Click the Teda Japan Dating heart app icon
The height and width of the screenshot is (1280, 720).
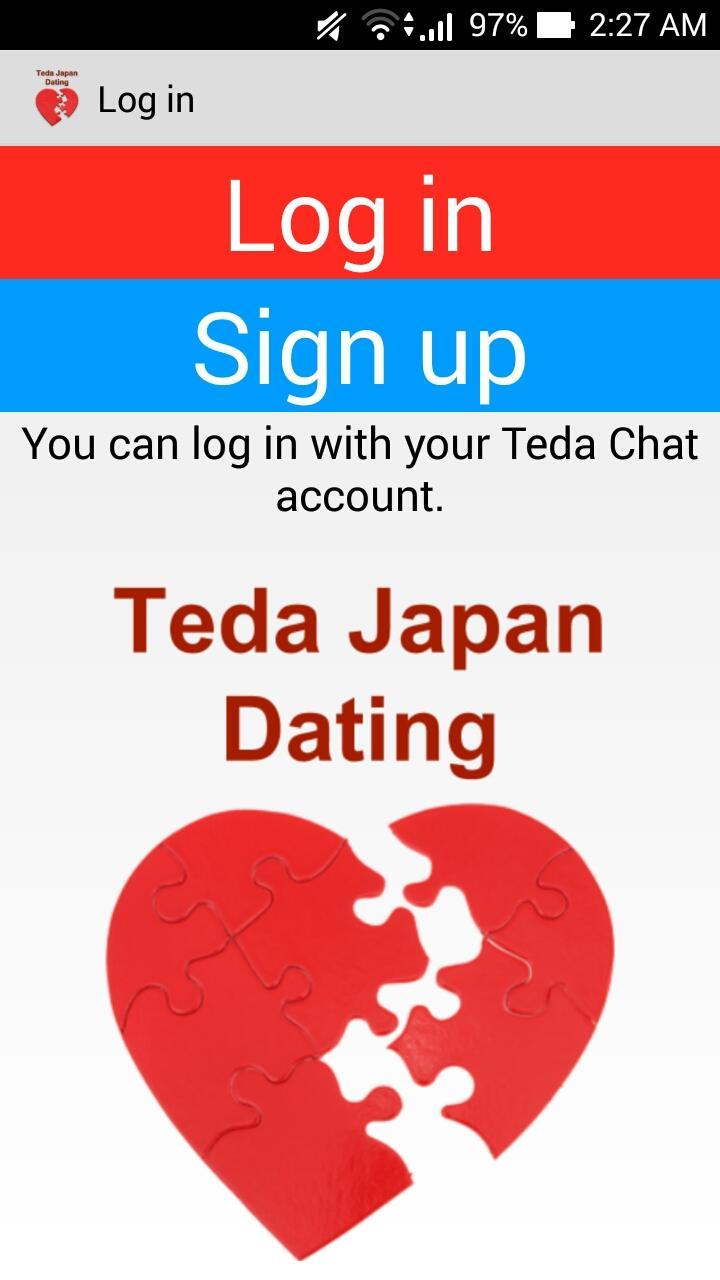pos(57,99)
